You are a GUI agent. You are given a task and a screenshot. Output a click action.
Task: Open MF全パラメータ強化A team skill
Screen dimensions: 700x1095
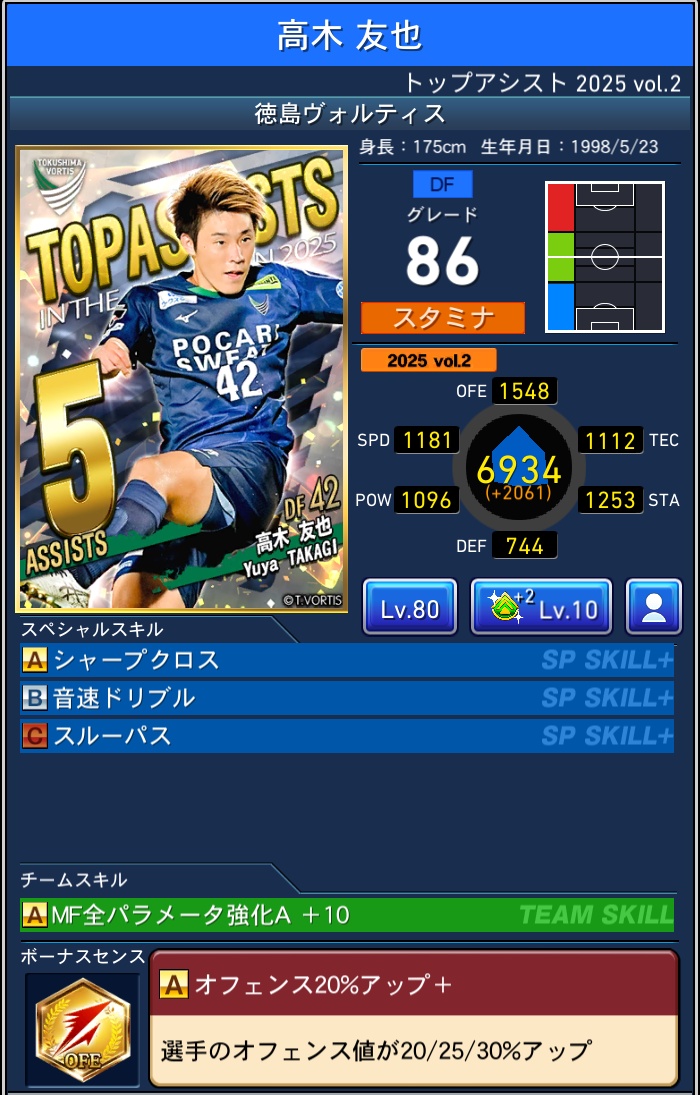pyautogui.click(x=346, y=914)
